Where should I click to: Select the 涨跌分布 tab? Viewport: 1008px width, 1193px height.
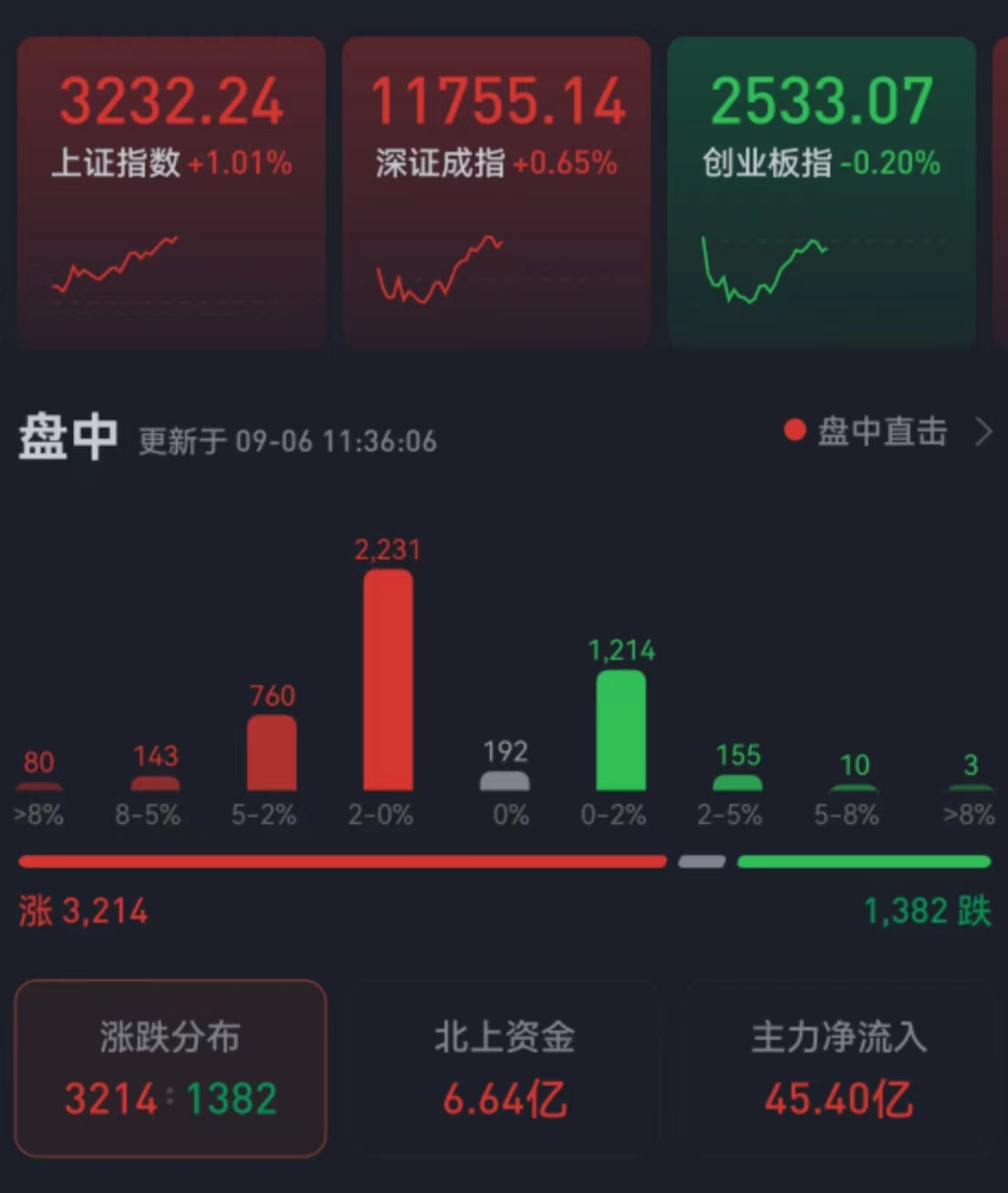(x=171, y=1068)
